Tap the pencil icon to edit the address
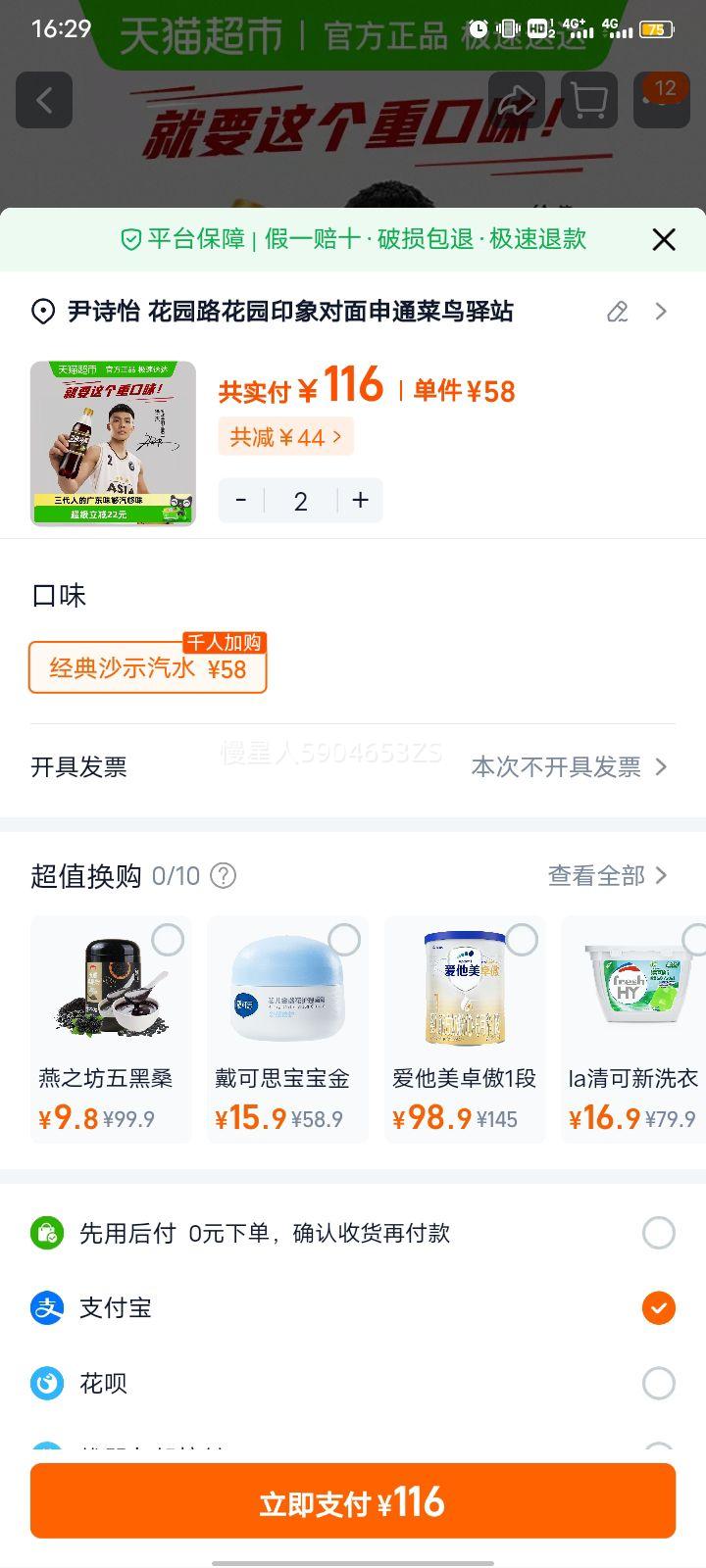The height and width of the screenshot is (1568, 706). pyautogui.click(x=616, y=312)
